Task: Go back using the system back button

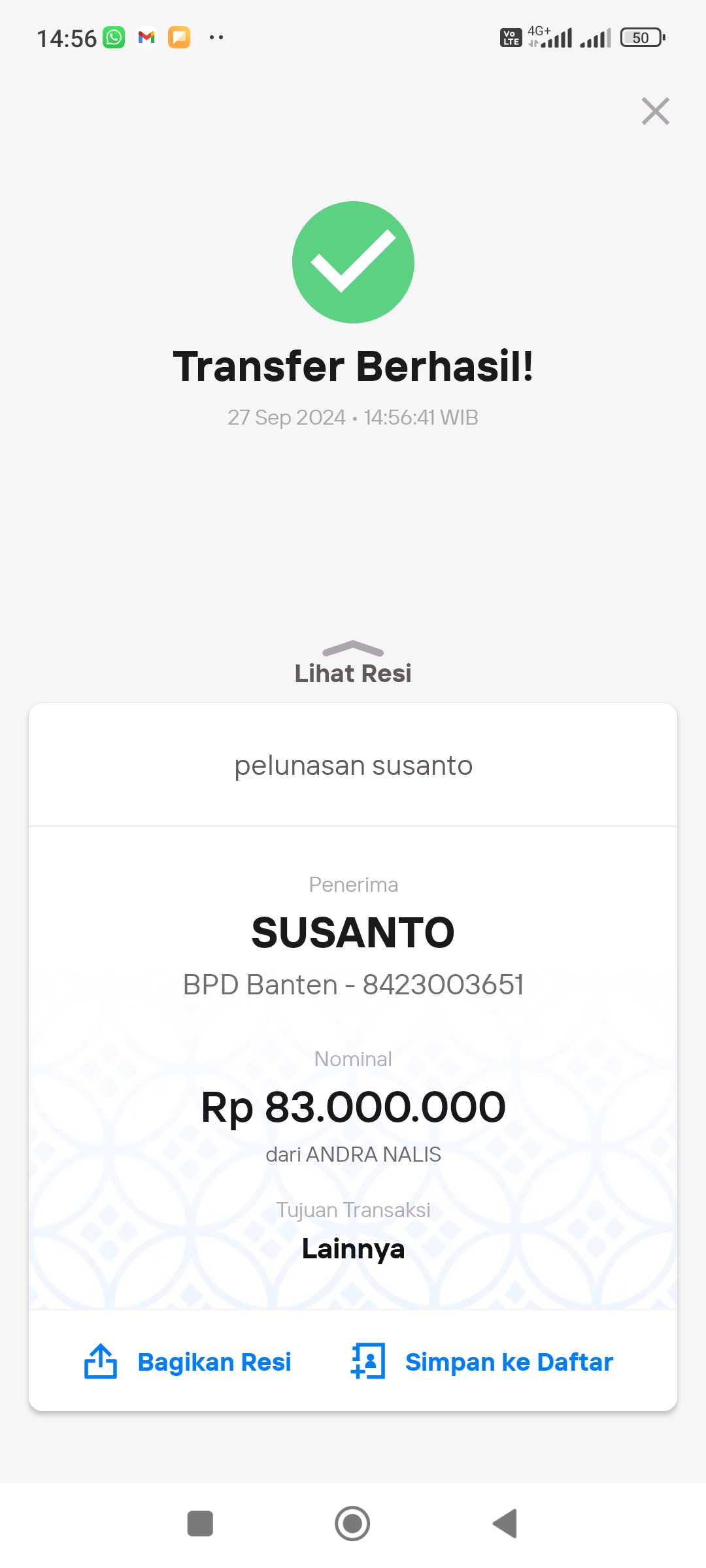Action: (505, 1524)
